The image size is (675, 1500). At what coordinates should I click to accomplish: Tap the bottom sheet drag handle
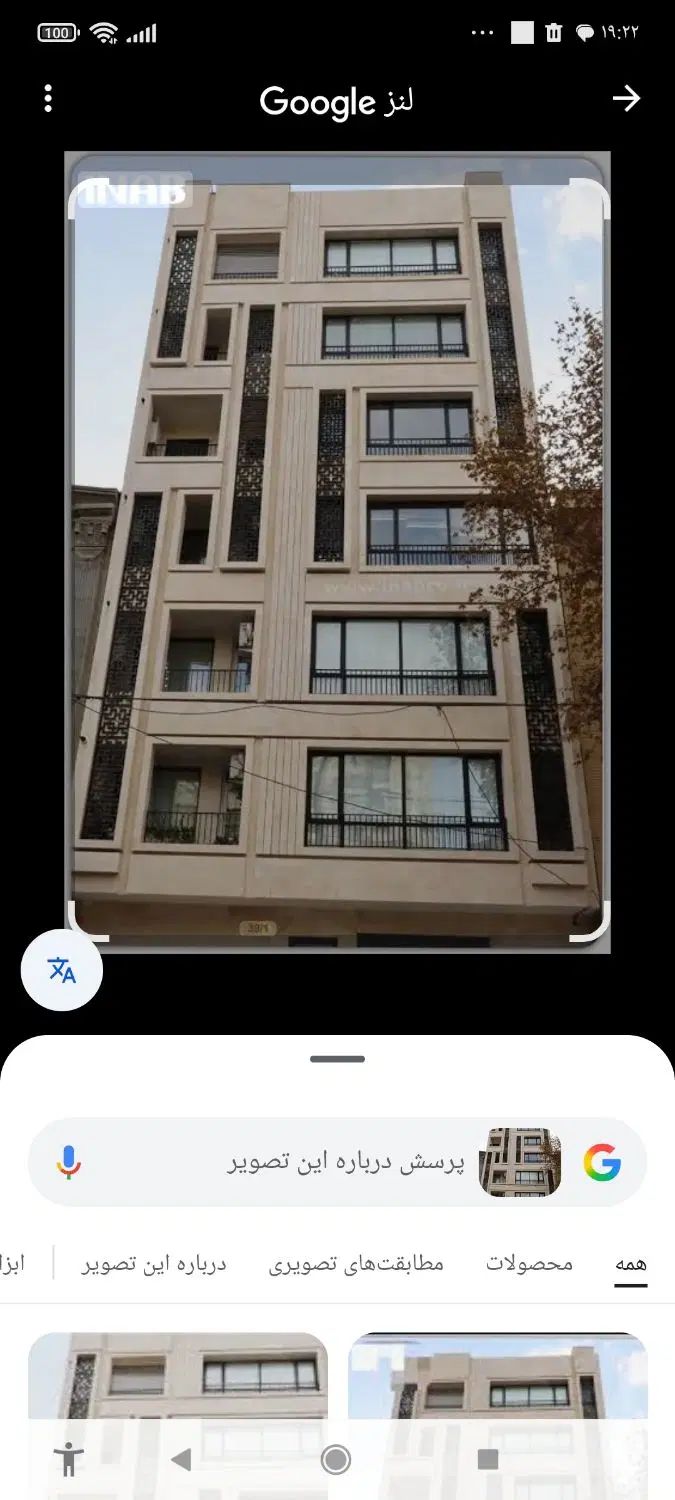(x=337, y=1059)
